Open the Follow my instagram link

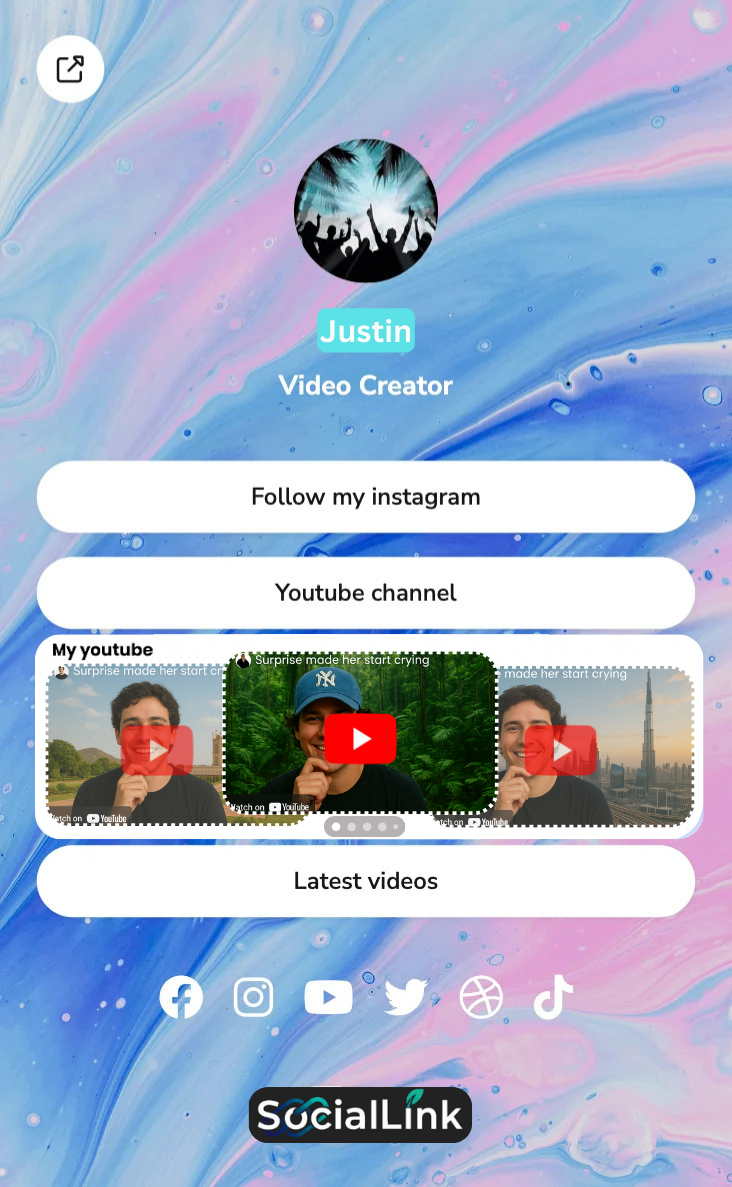(365, 497)
